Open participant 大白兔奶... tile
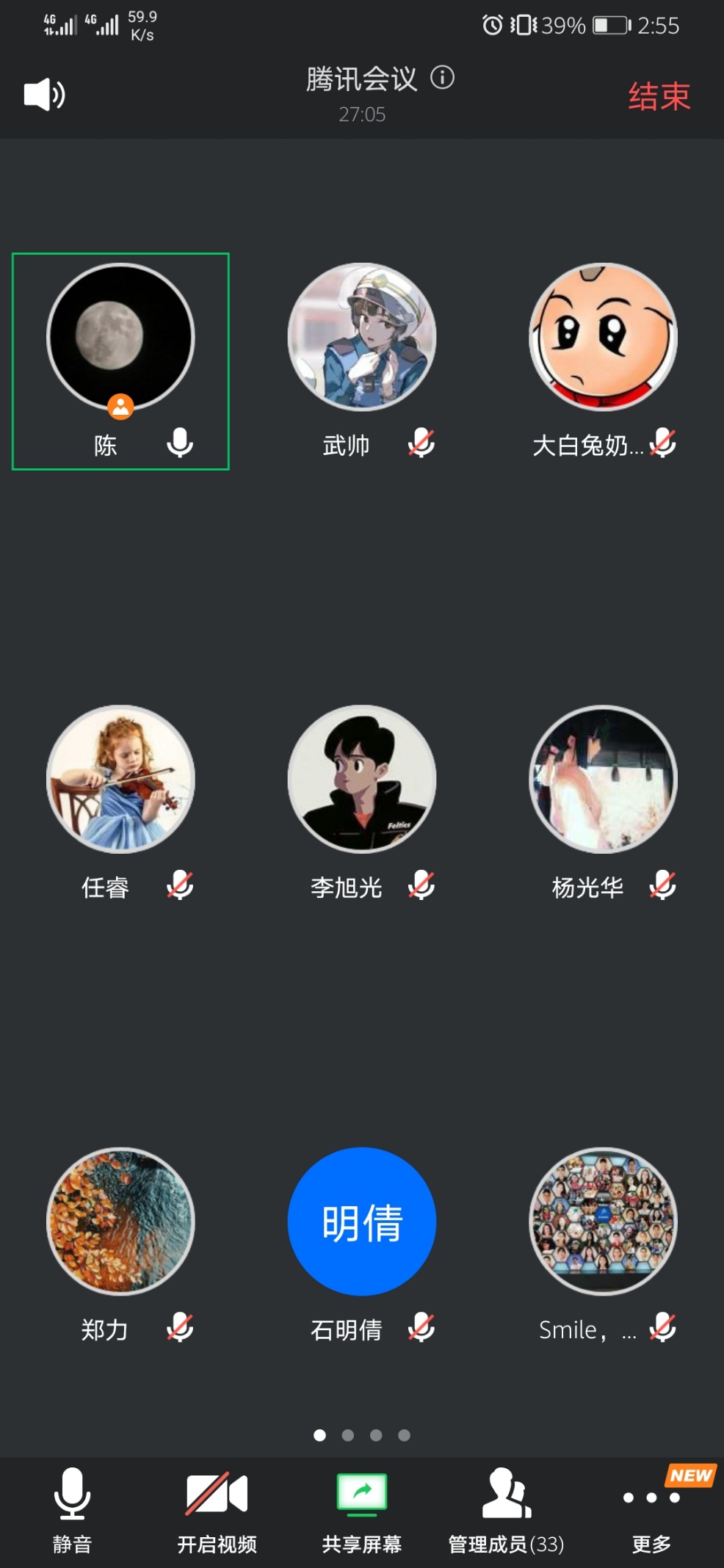Image resolution: width=724 pixels, height=1568 pixels. pos(603,338)
